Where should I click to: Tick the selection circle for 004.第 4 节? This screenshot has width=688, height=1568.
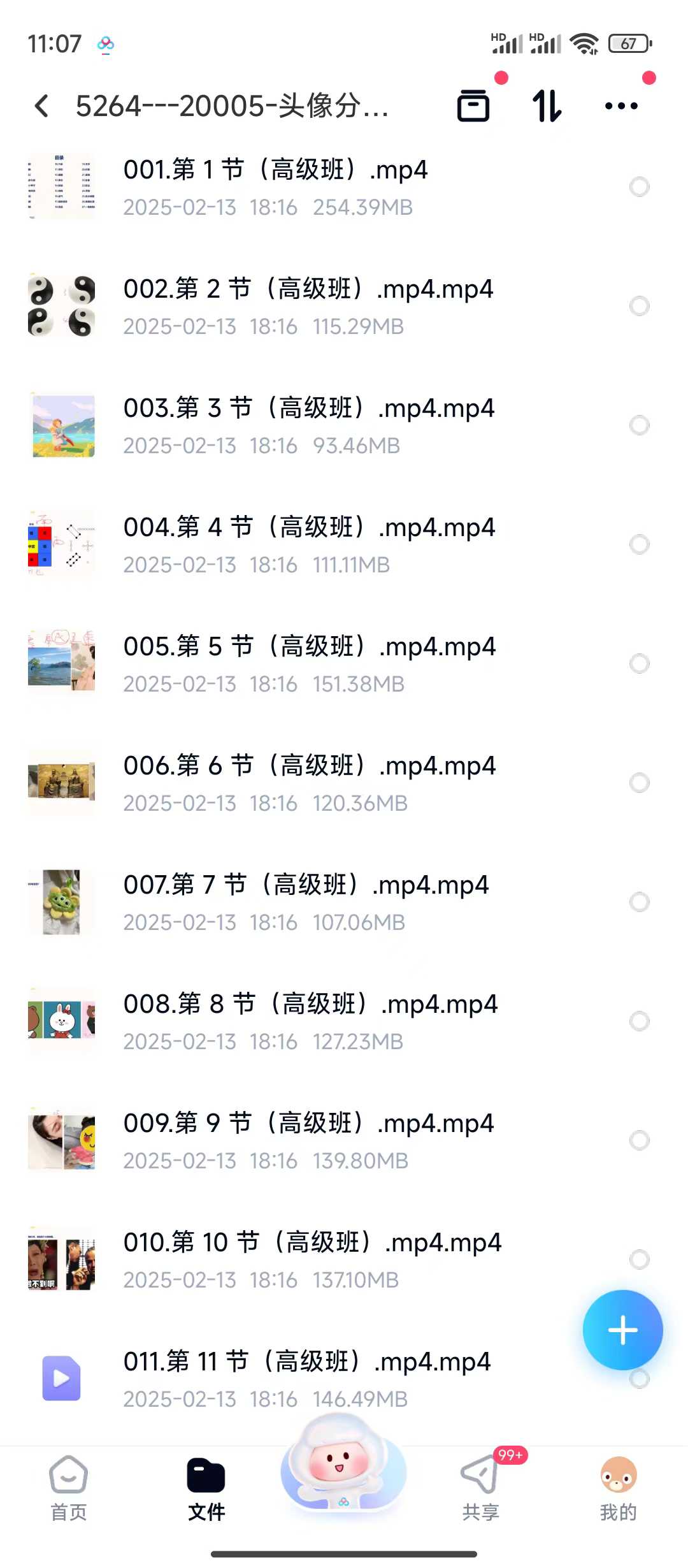click(x=639, y=544)
